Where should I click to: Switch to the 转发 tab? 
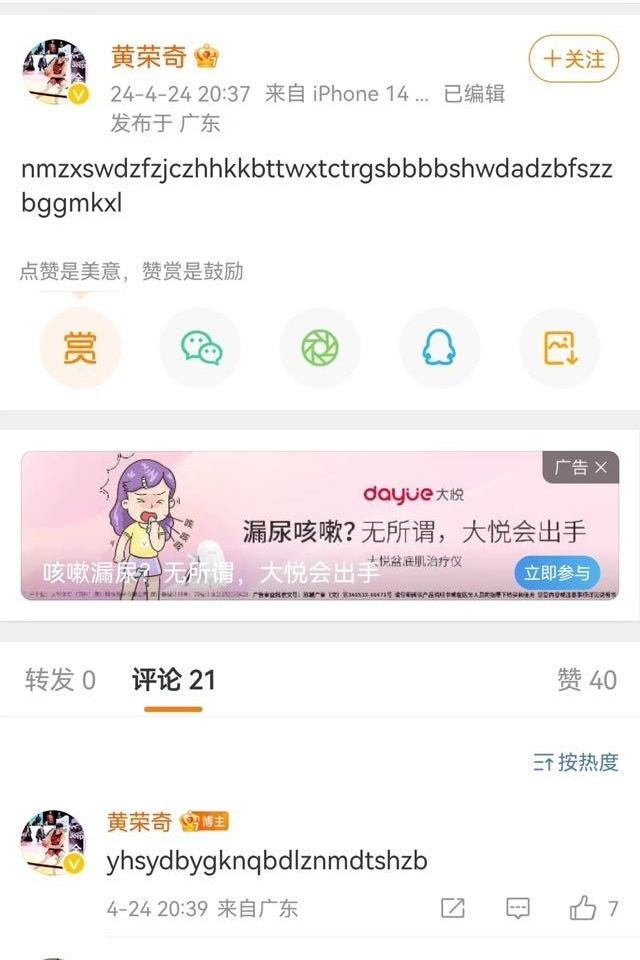(x=60, y=680)
